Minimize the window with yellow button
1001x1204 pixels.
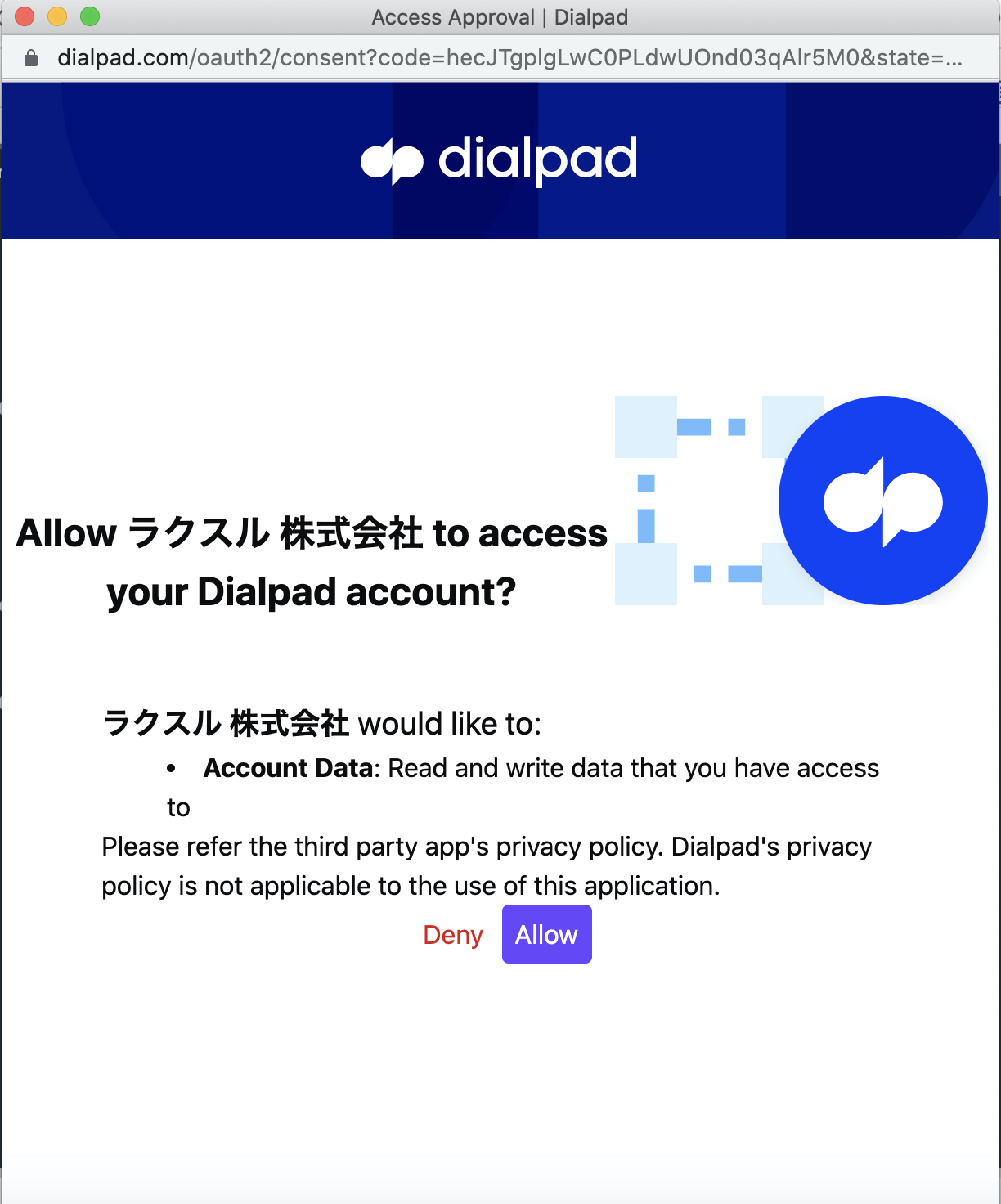[x=57, y=16]
